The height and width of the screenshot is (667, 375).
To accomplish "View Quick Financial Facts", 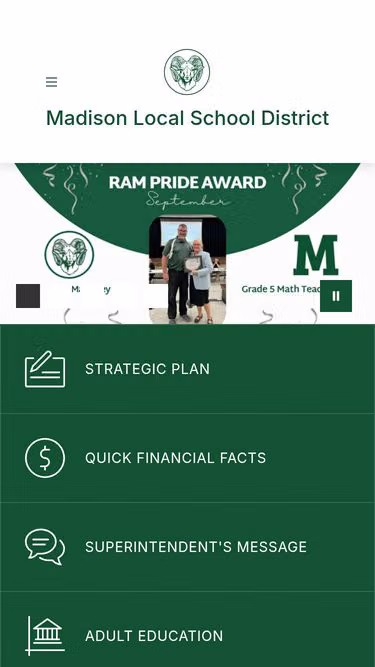I will pos(188,458).
